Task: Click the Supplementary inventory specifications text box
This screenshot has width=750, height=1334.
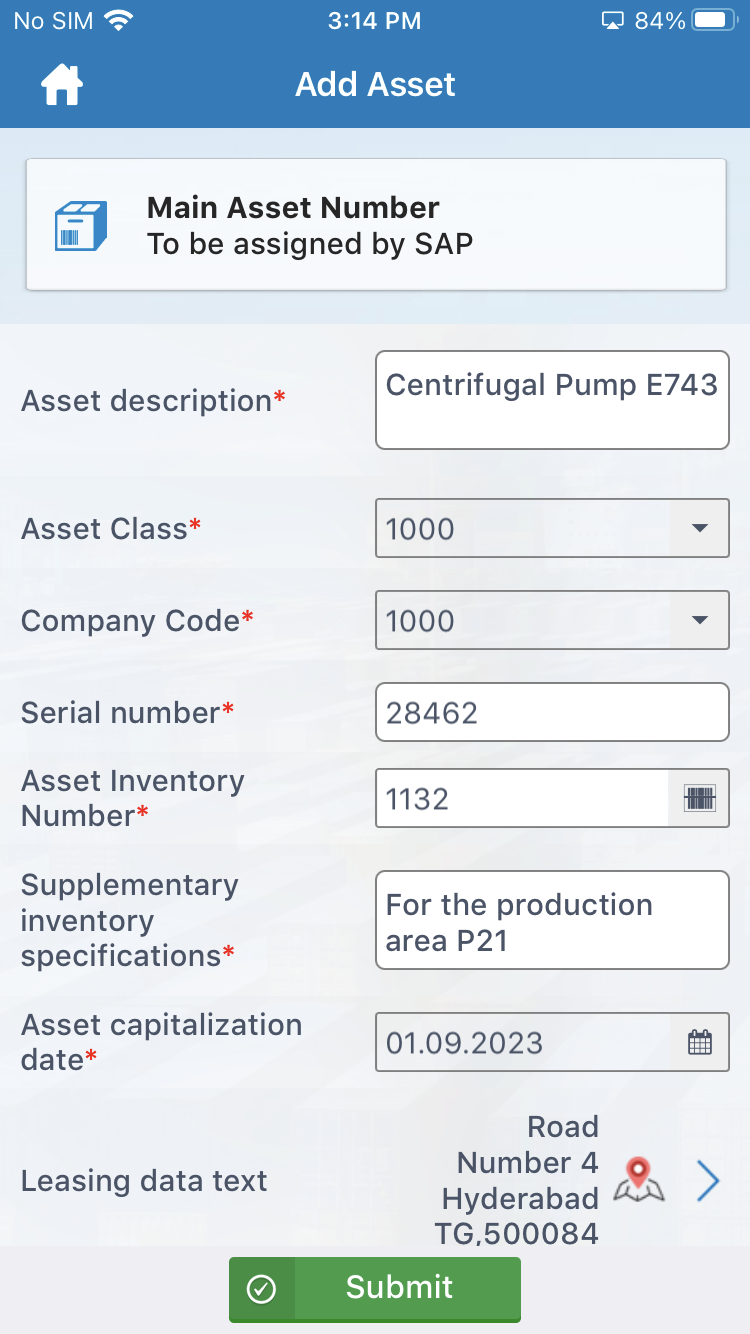Action: (x=551, y=919)
